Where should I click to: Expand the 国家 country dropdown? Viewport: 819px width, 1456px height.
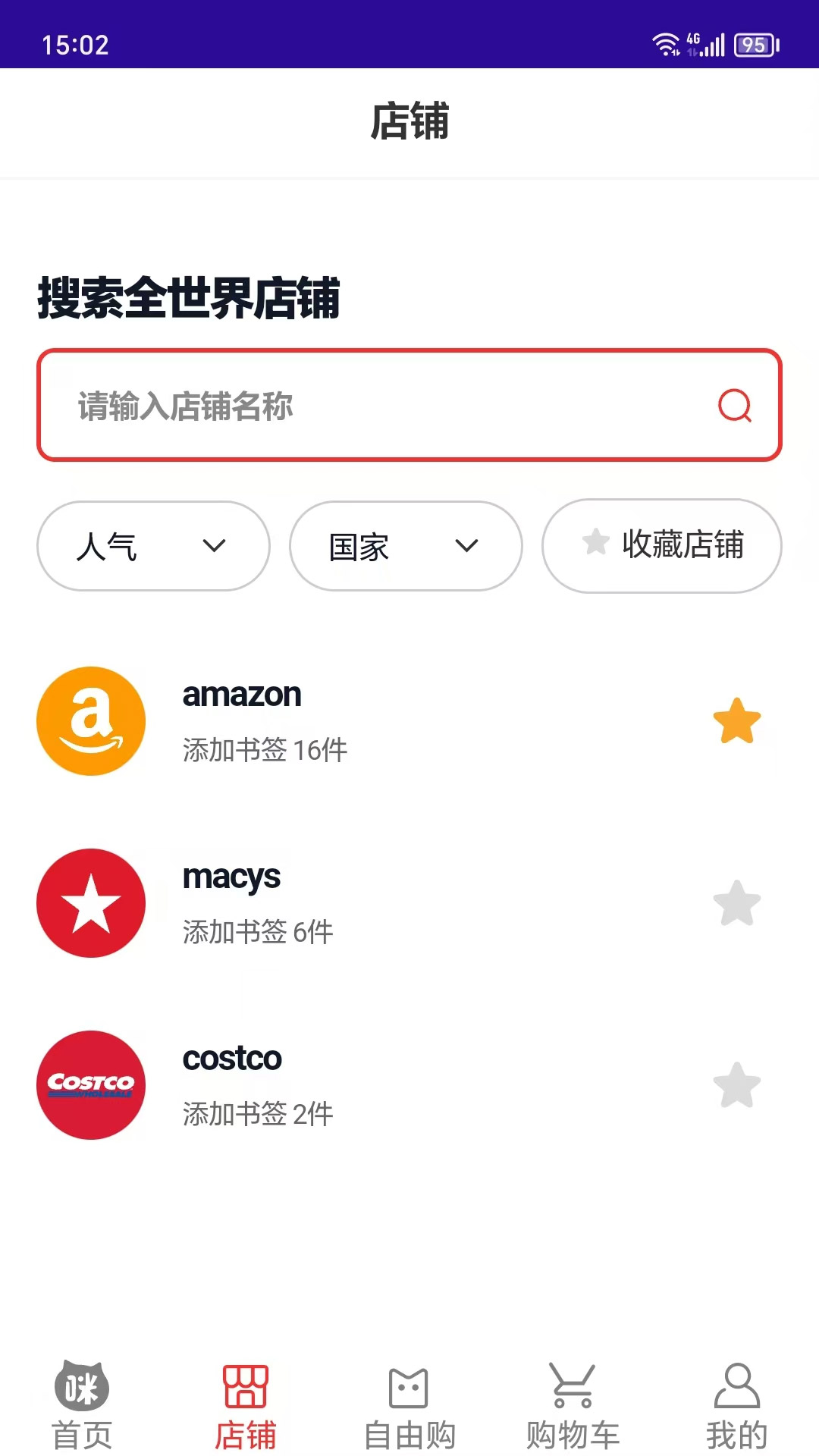point(406,545)
